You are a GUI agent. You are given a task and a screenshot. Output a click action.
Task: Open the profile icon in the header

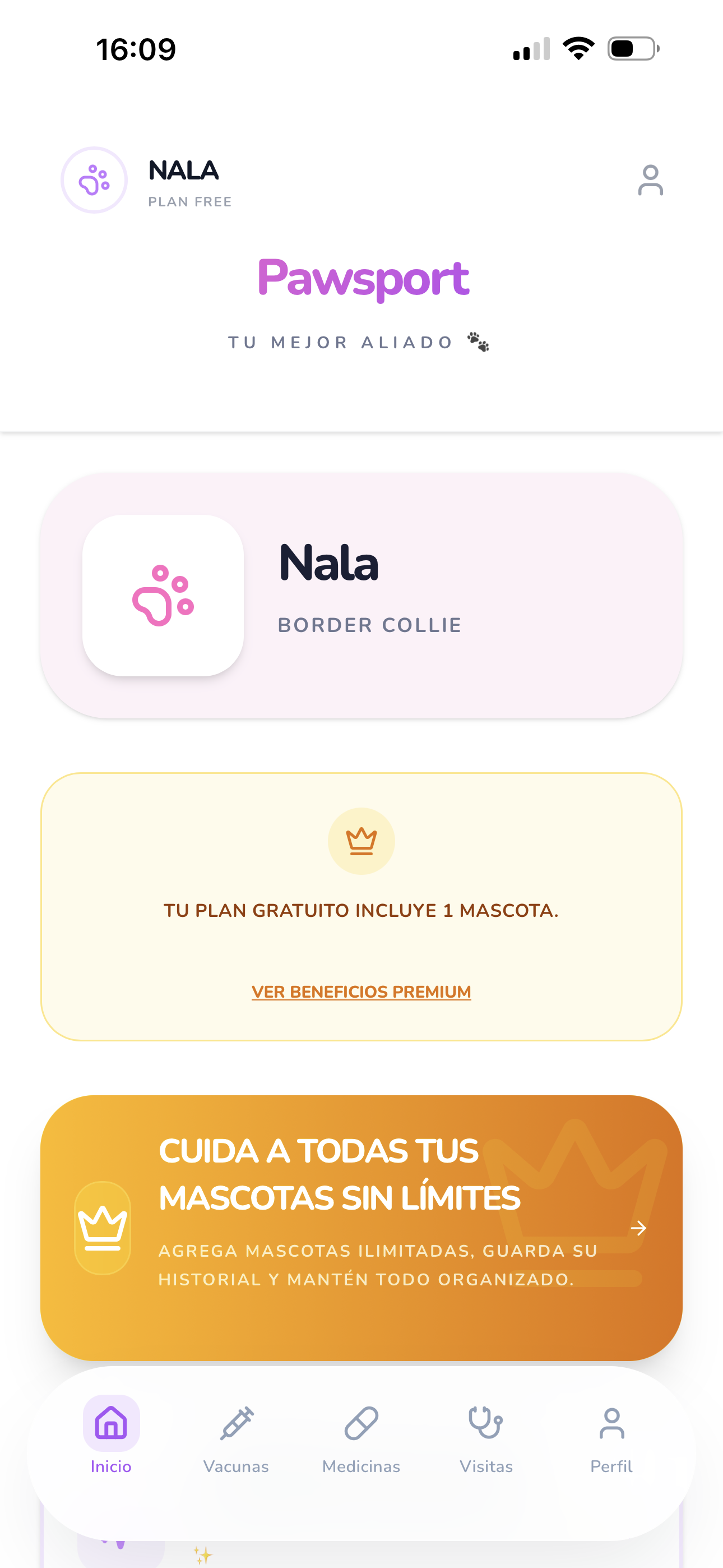[650, 180]
